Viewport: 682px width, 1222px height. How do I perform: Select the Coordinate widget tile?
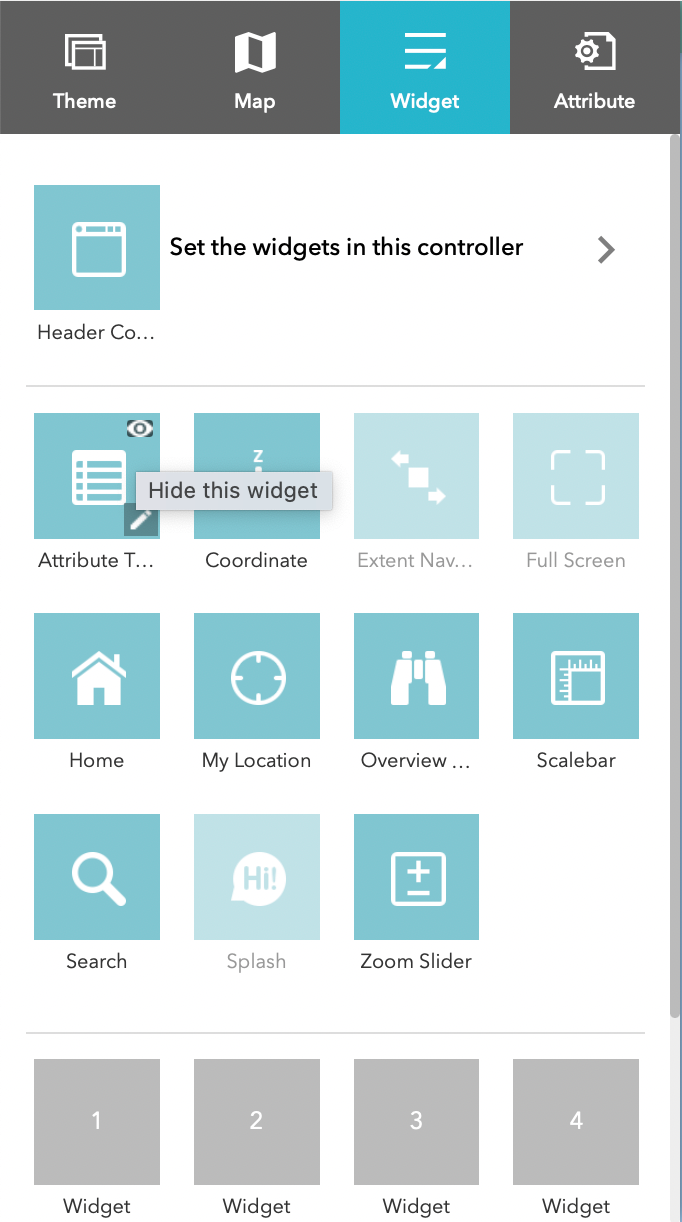tap(257, 476)
